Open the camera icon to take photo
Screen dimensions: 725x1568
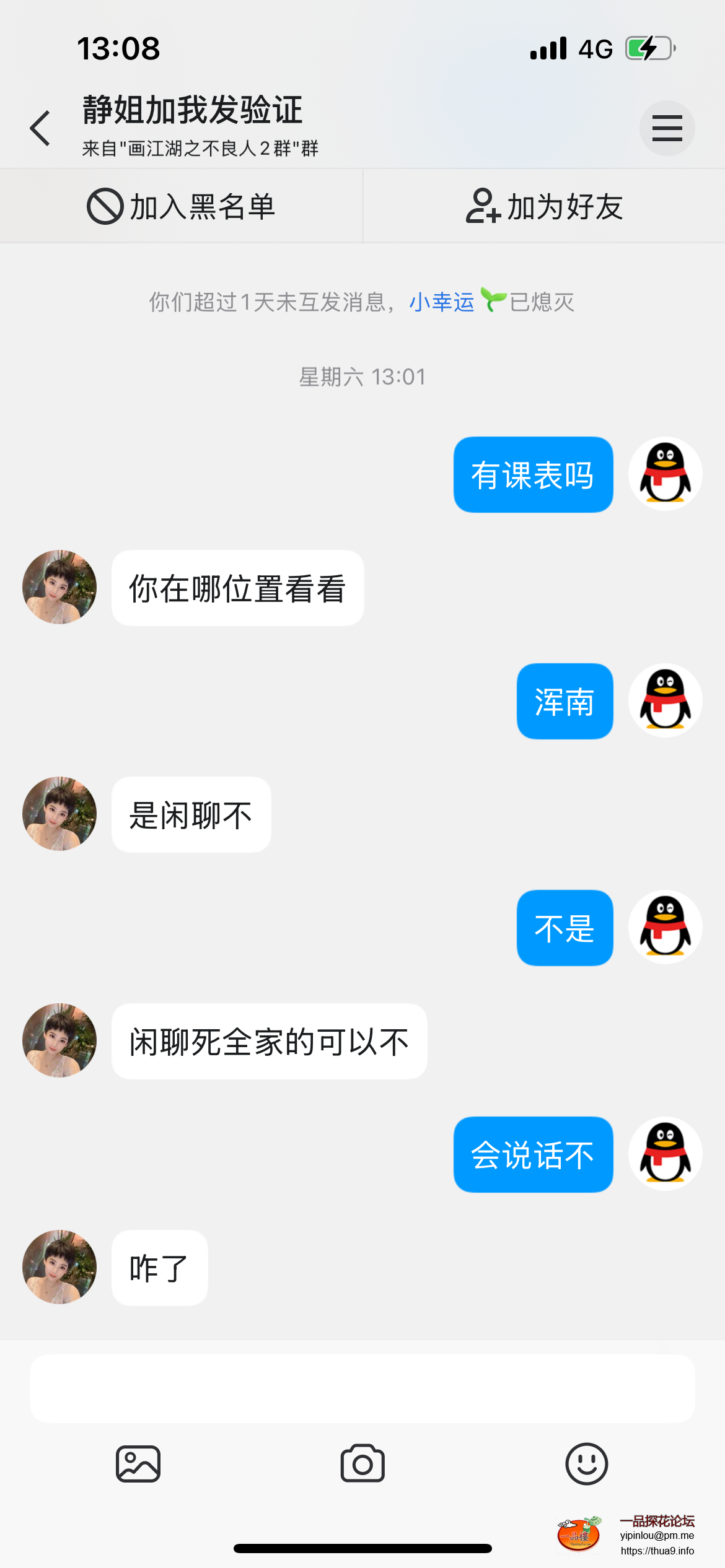362,1463
